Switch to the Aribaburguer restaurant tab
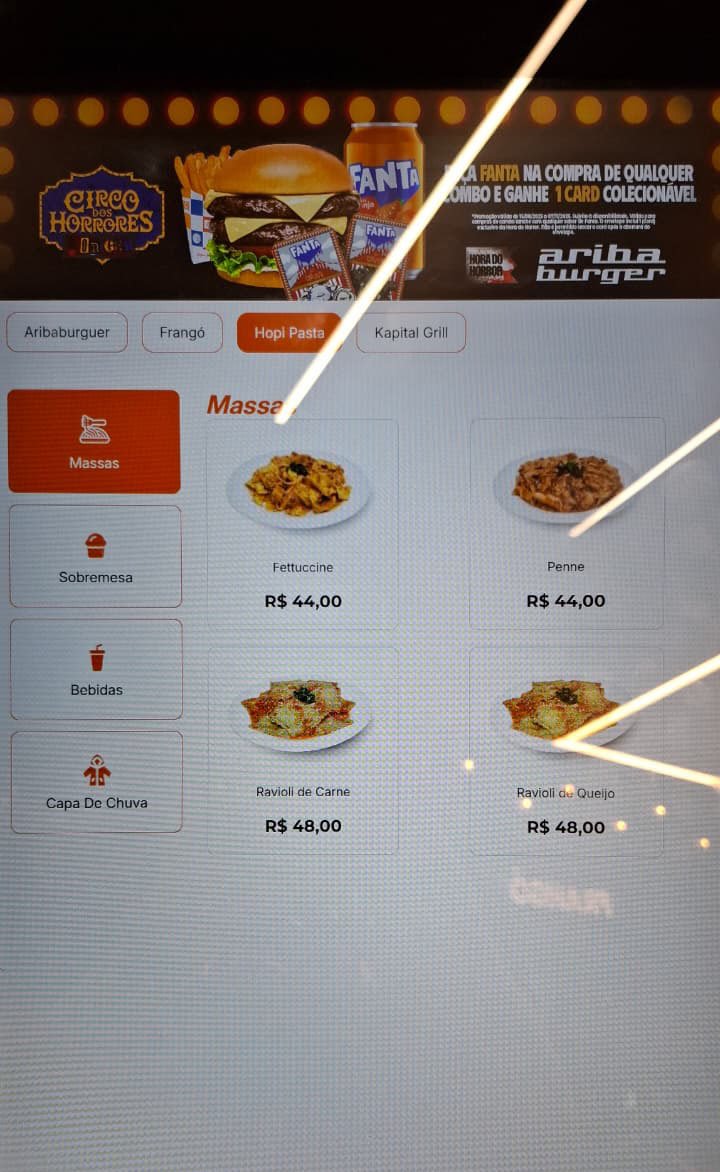Screen dimensions: 720x1172 pyautogui.click(x=67, y=333)
